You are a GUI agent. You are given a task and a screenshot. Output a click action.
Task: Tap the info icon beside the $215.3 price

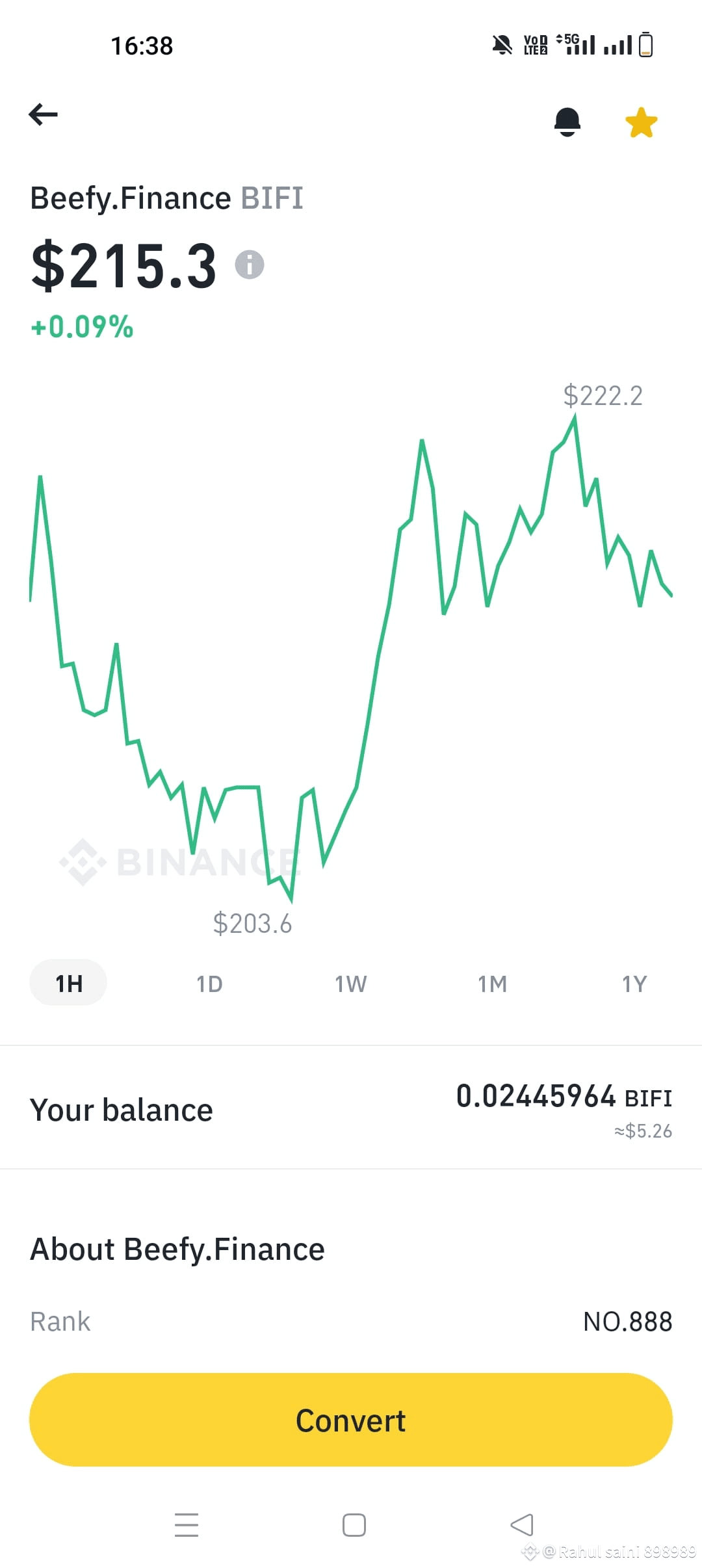(x=250, y=264)
